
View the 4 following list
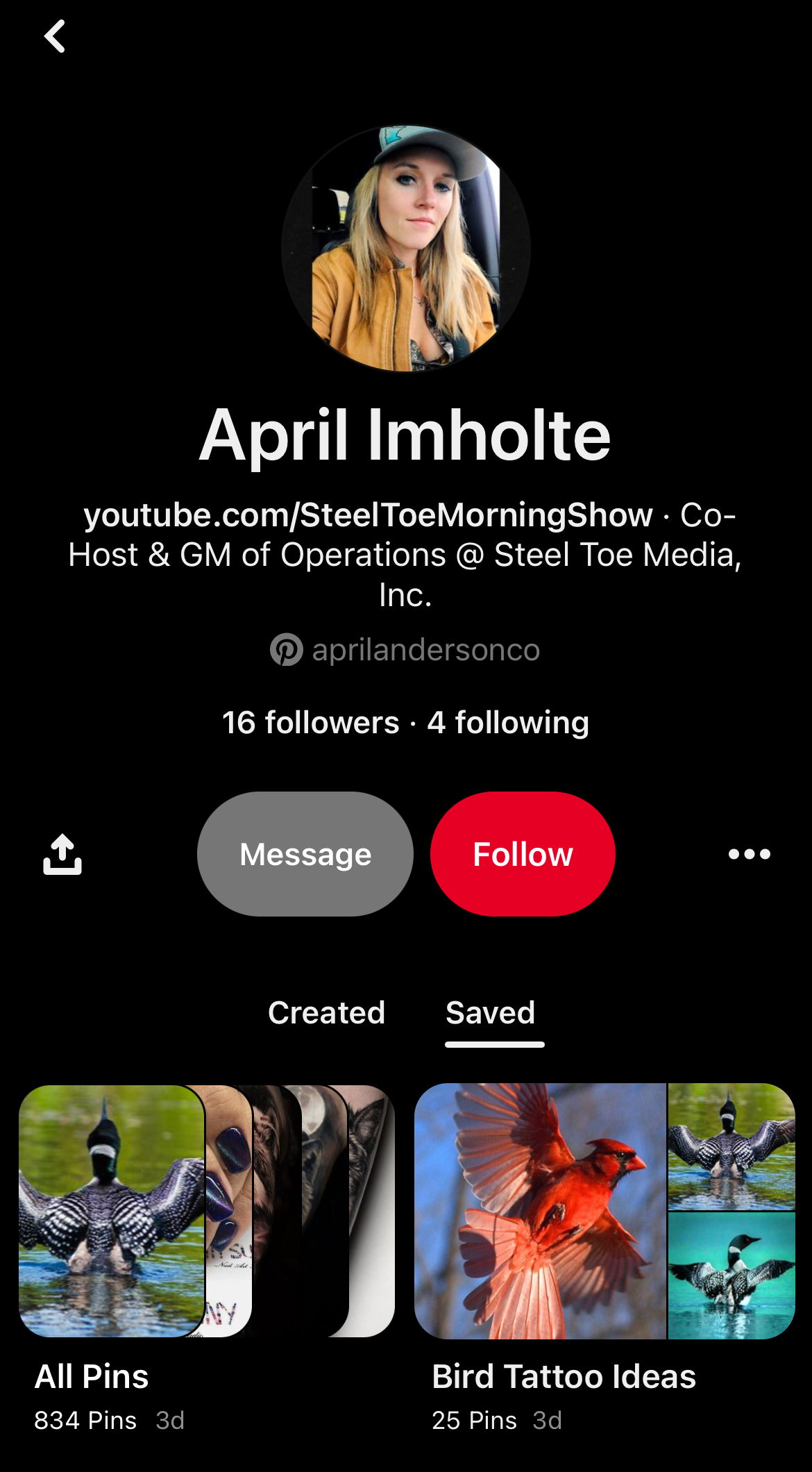pos(508,723)
